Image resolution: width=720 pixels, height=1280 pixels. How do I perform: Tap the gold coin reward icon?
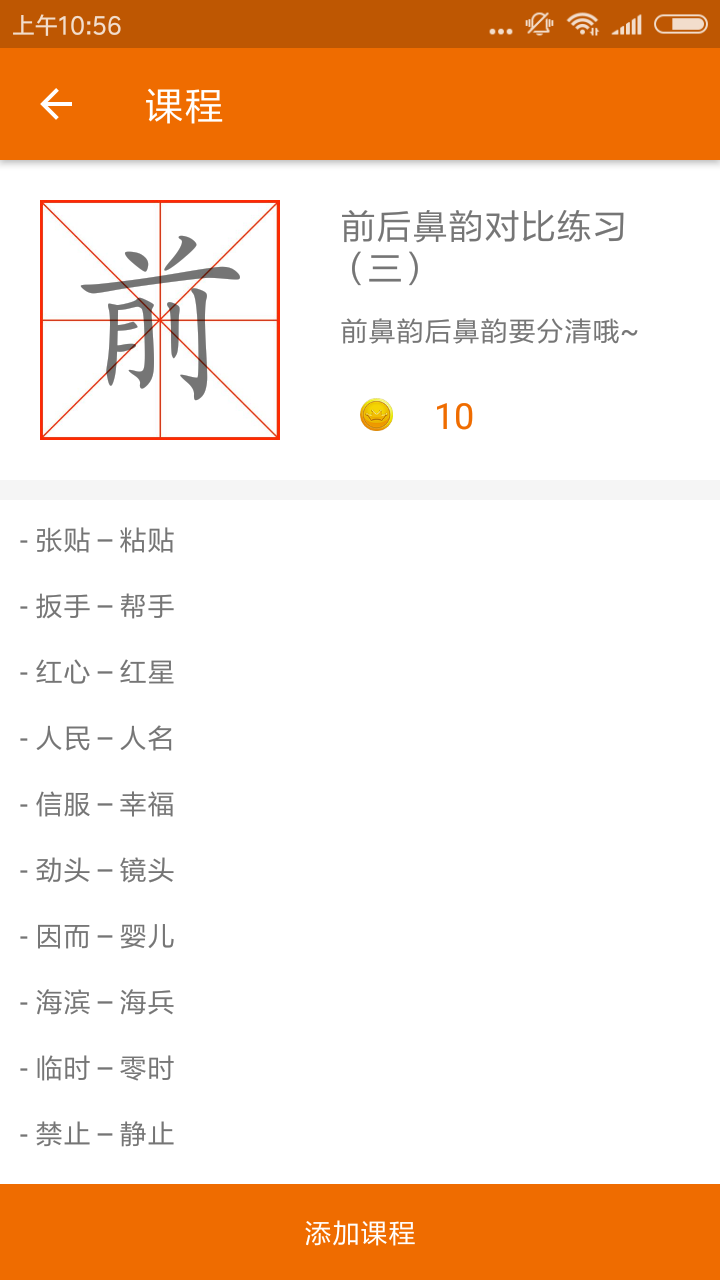pos(375,414)
